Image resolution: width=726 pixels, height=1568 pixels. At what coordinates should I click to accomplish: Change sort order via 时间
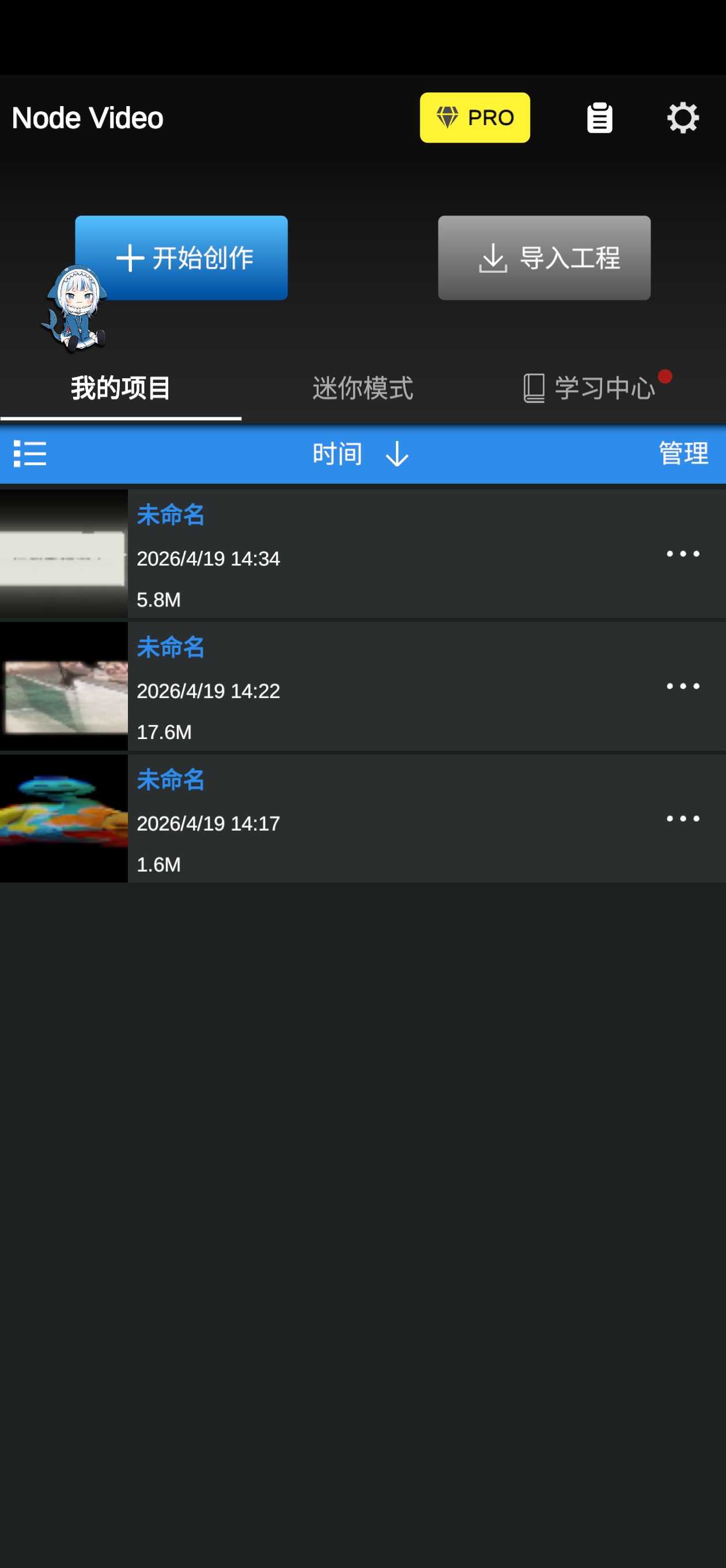(360, 454)
